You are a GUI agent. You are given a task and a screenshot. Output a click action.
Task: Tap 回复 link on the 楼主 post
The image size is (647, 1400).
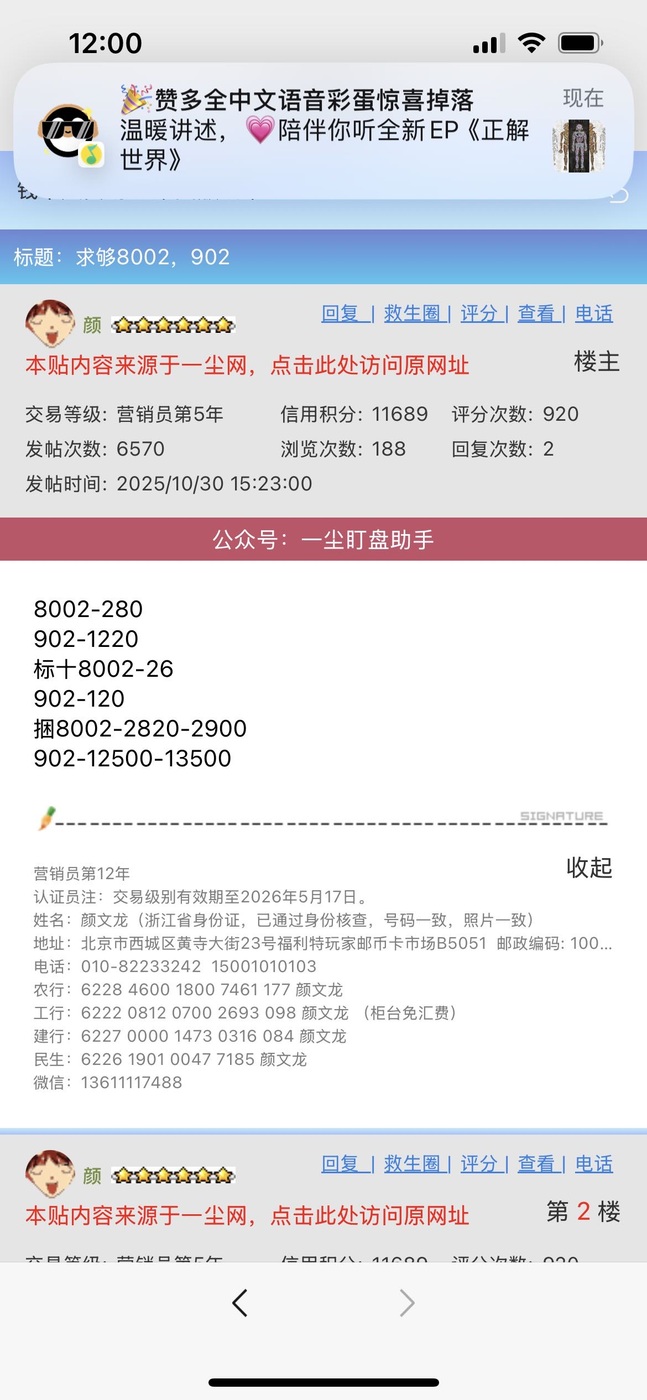click(x=340, y=314)
